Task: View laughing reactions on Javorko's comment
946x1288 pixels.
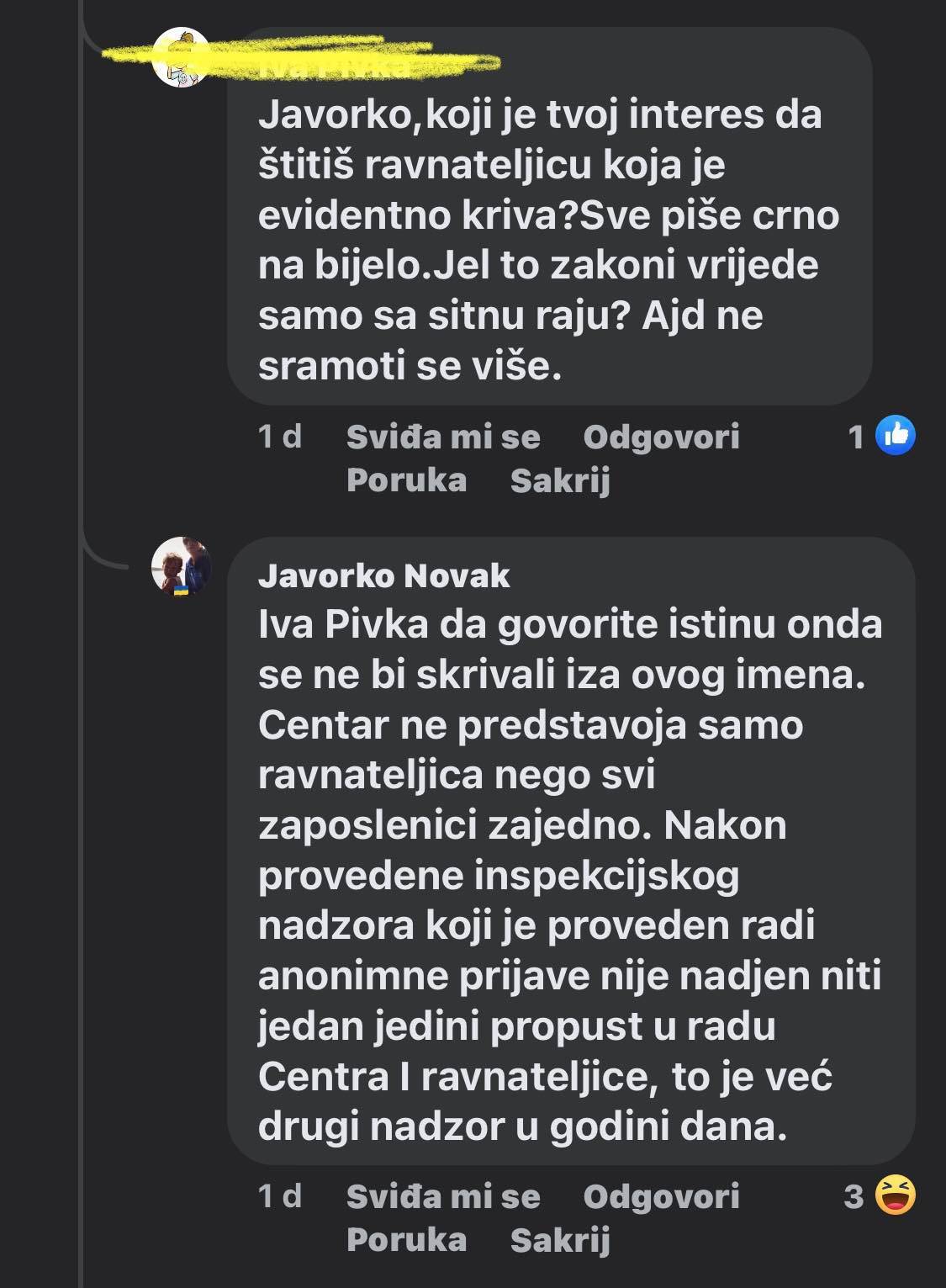Action: tap(895, 1195)
